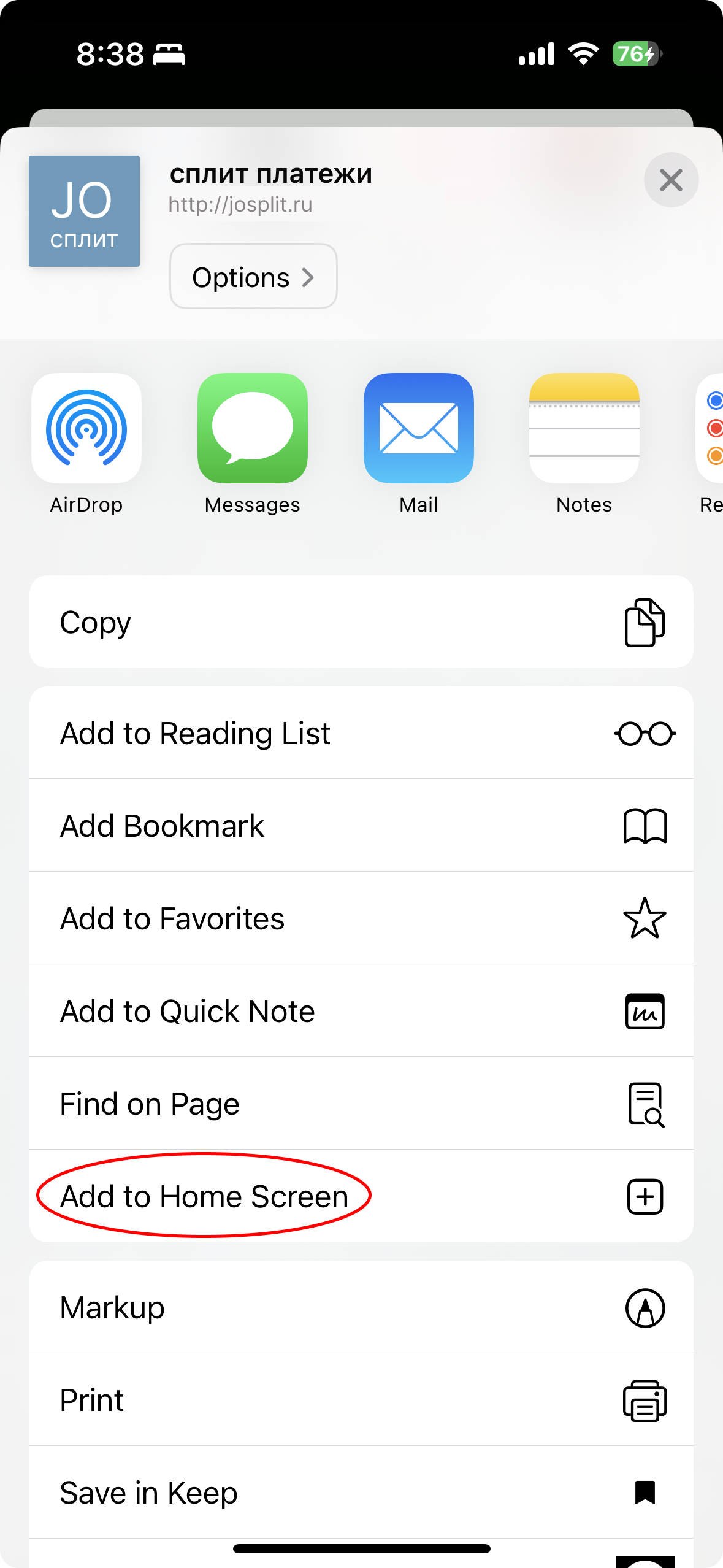
Task: Save the link to Notes
Action: click(584, 429)
